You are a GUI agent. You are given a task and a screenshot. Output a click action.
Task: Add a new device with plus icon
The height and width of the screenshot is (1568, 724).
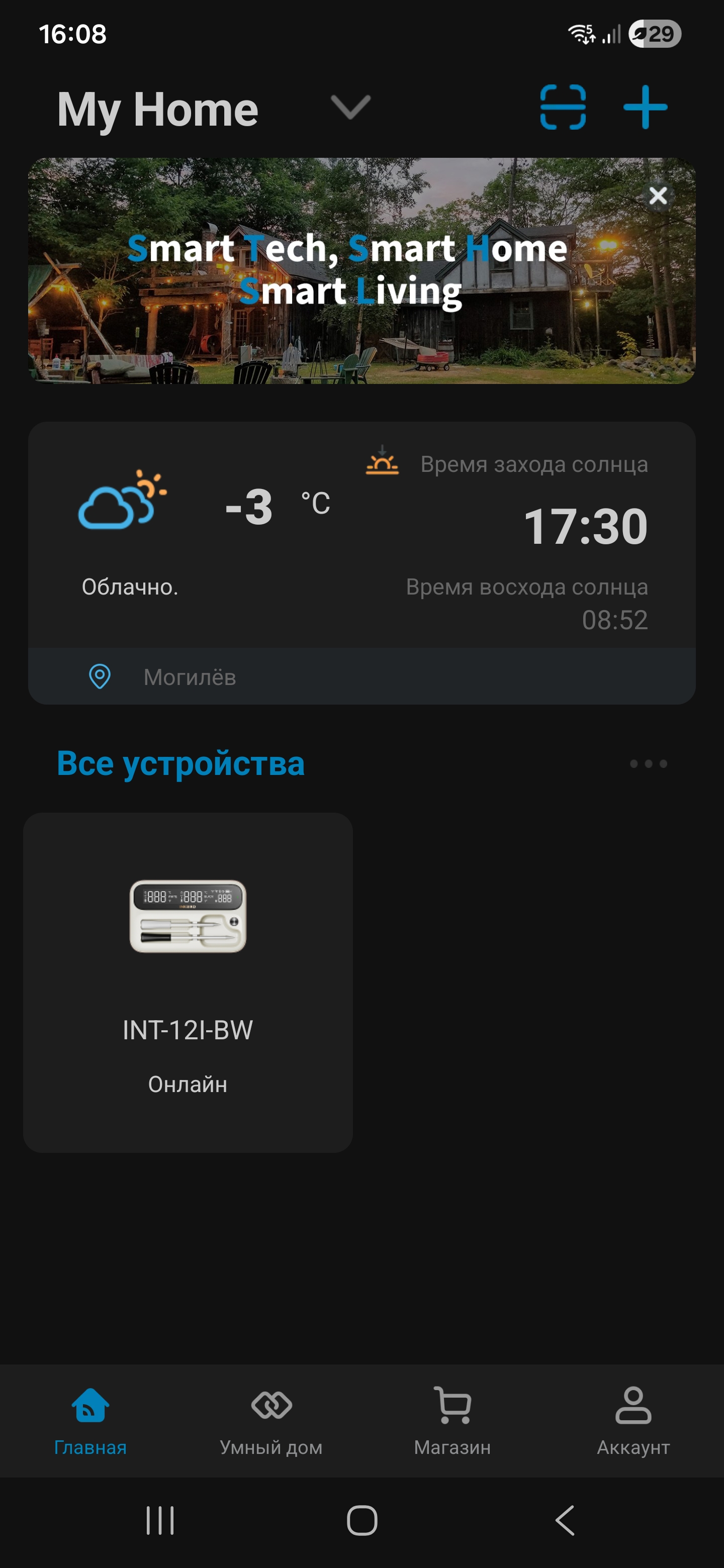pyautogui.click(x=645, y=108)
